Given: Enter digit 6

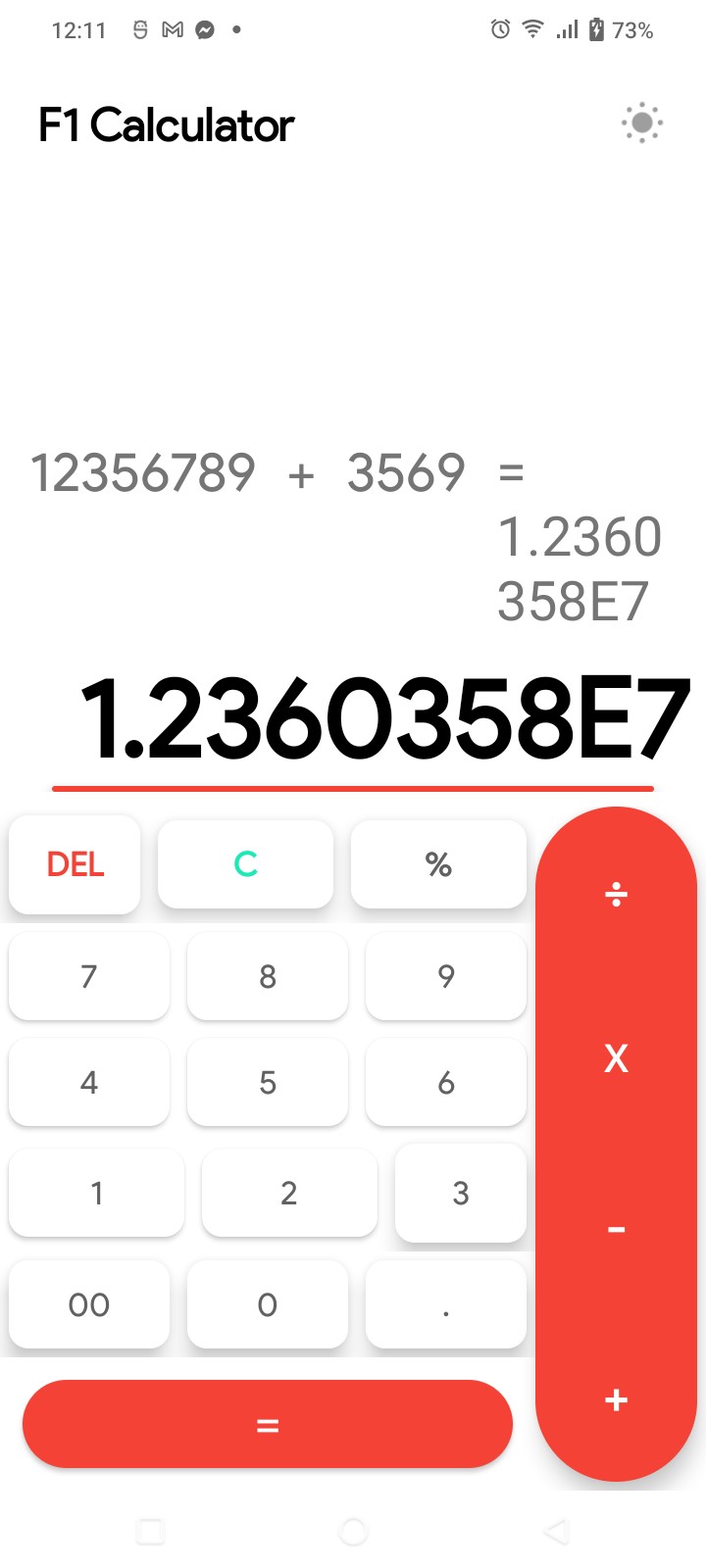Looking at the screenshot, I should tap(446, 1083).
